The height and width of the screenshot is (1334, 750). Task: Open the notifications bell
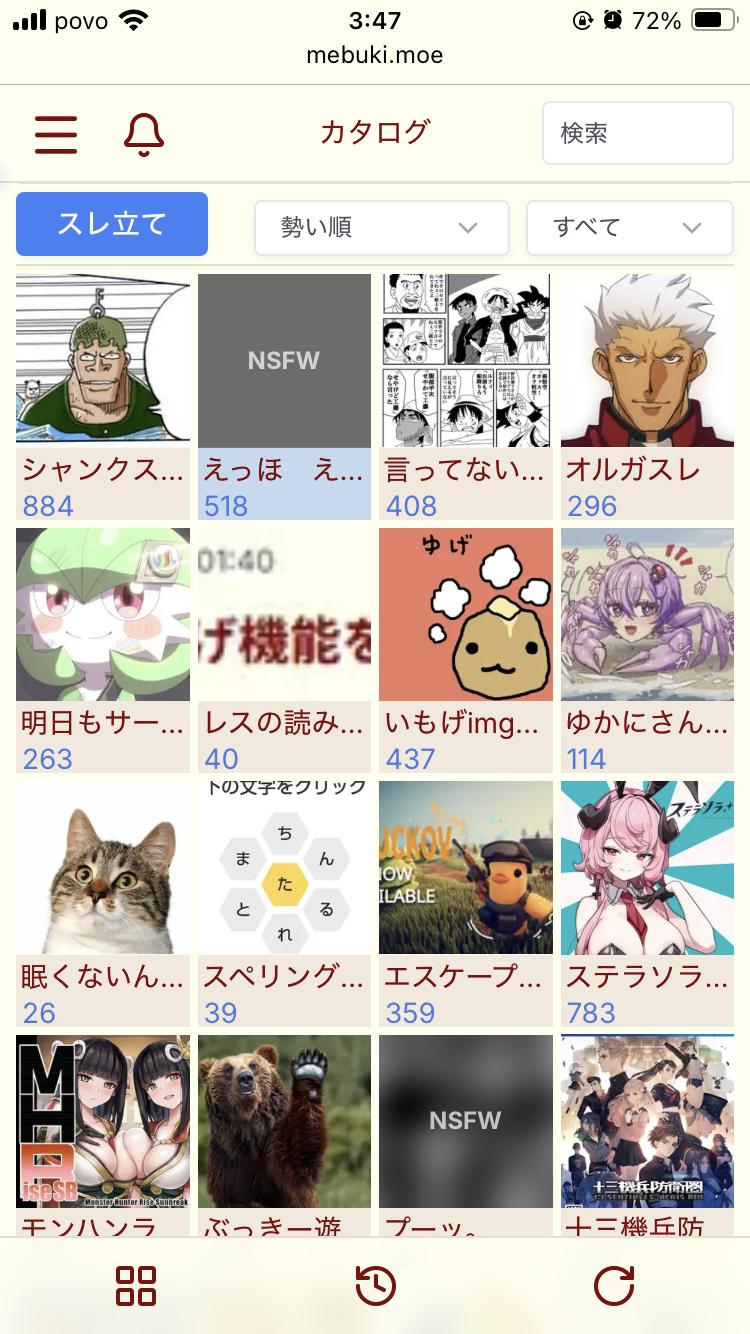(144, 134)
